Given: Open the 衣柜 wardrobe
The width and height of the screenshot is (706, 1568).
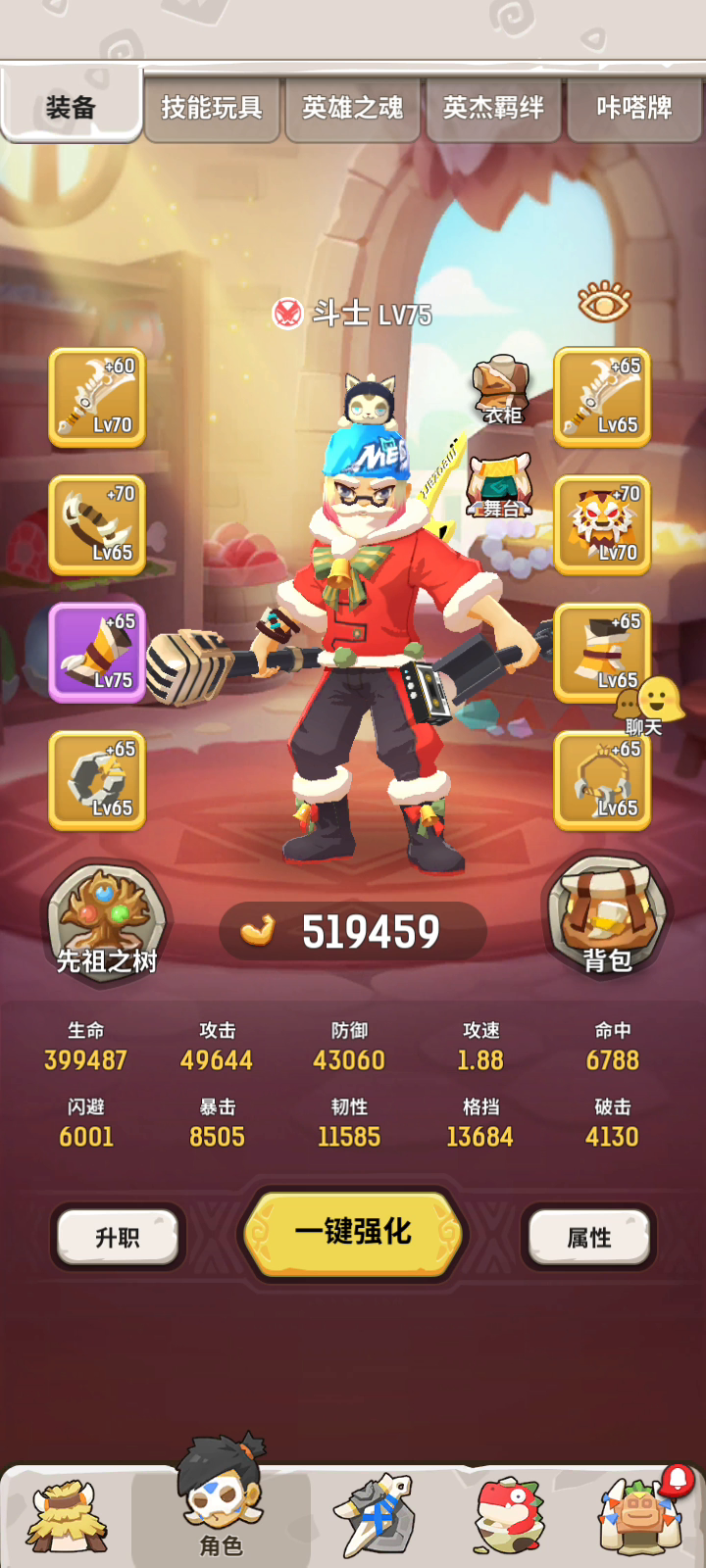Looking at the screenshot, I should pyautogui.click(x=501, y=390).
